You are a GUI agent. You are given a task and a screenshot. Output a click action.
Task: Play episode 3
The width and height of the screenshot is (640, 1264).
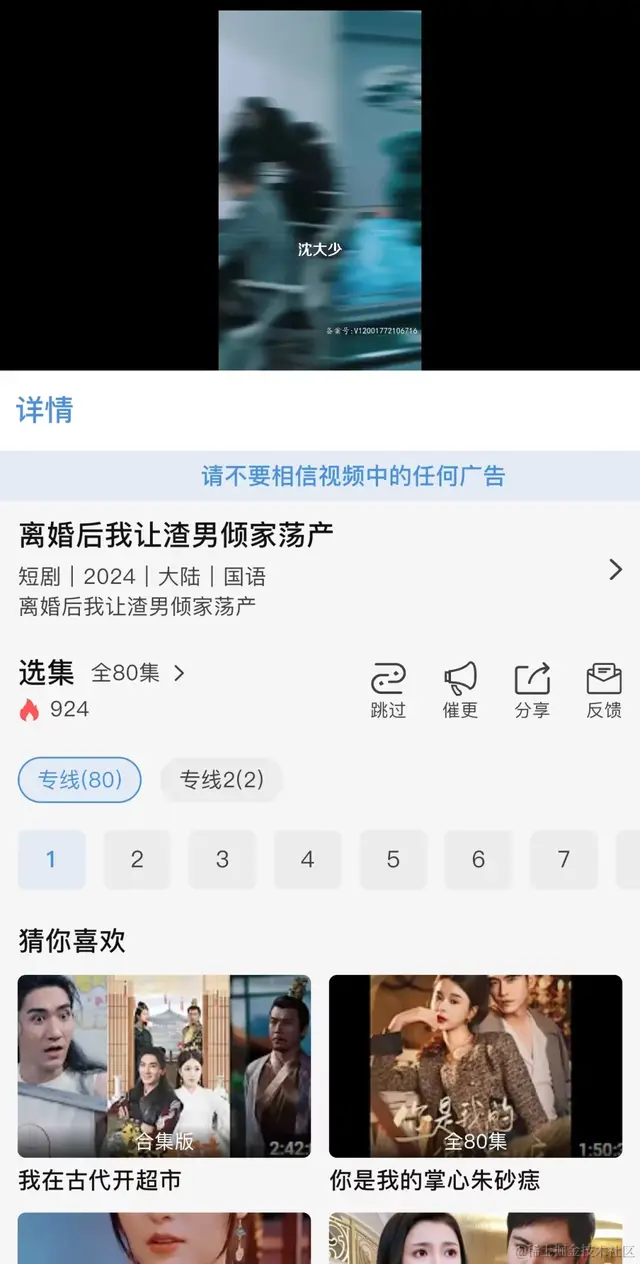pos(222,859)
